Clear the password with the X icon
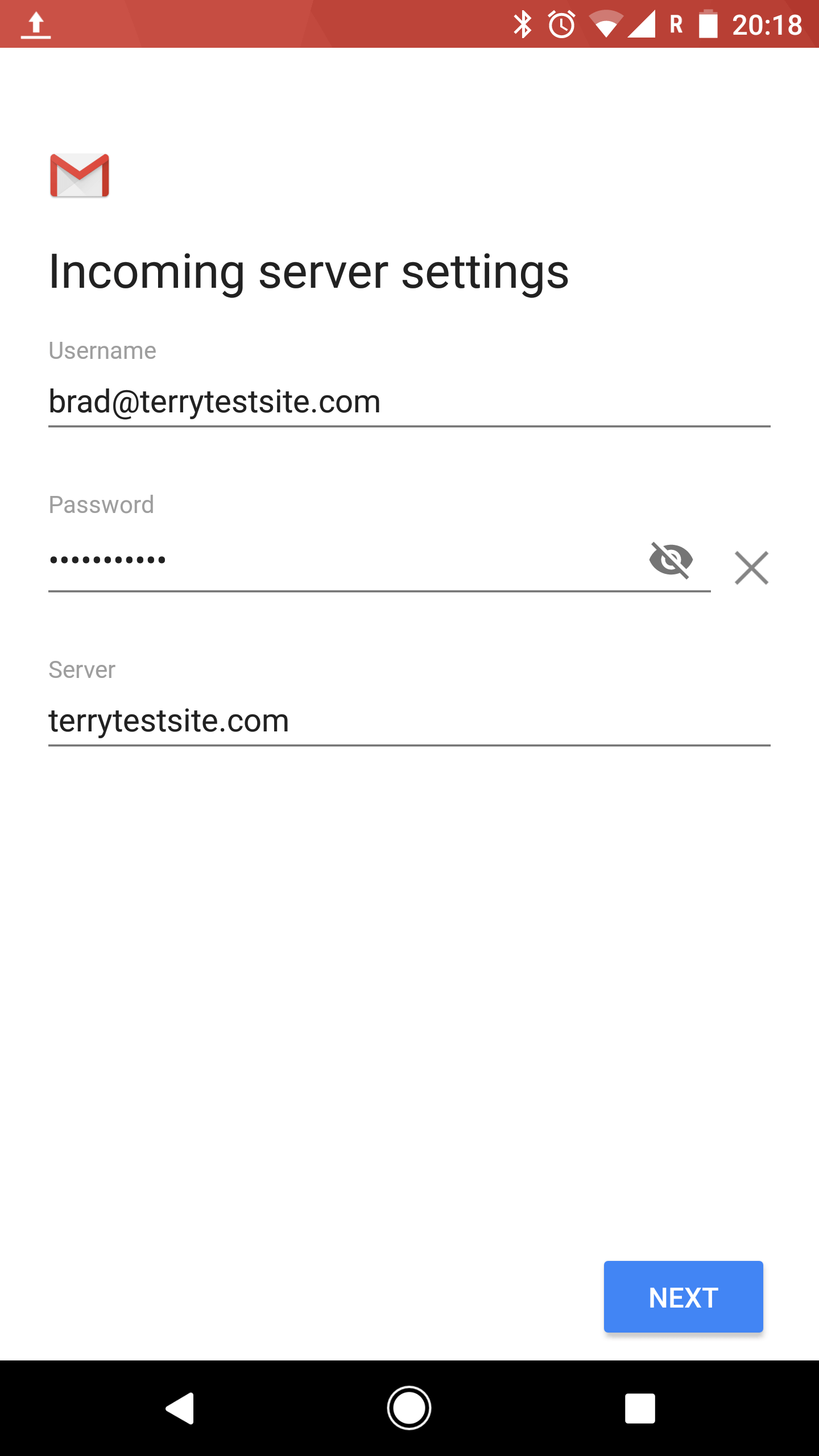 [751, 568]
